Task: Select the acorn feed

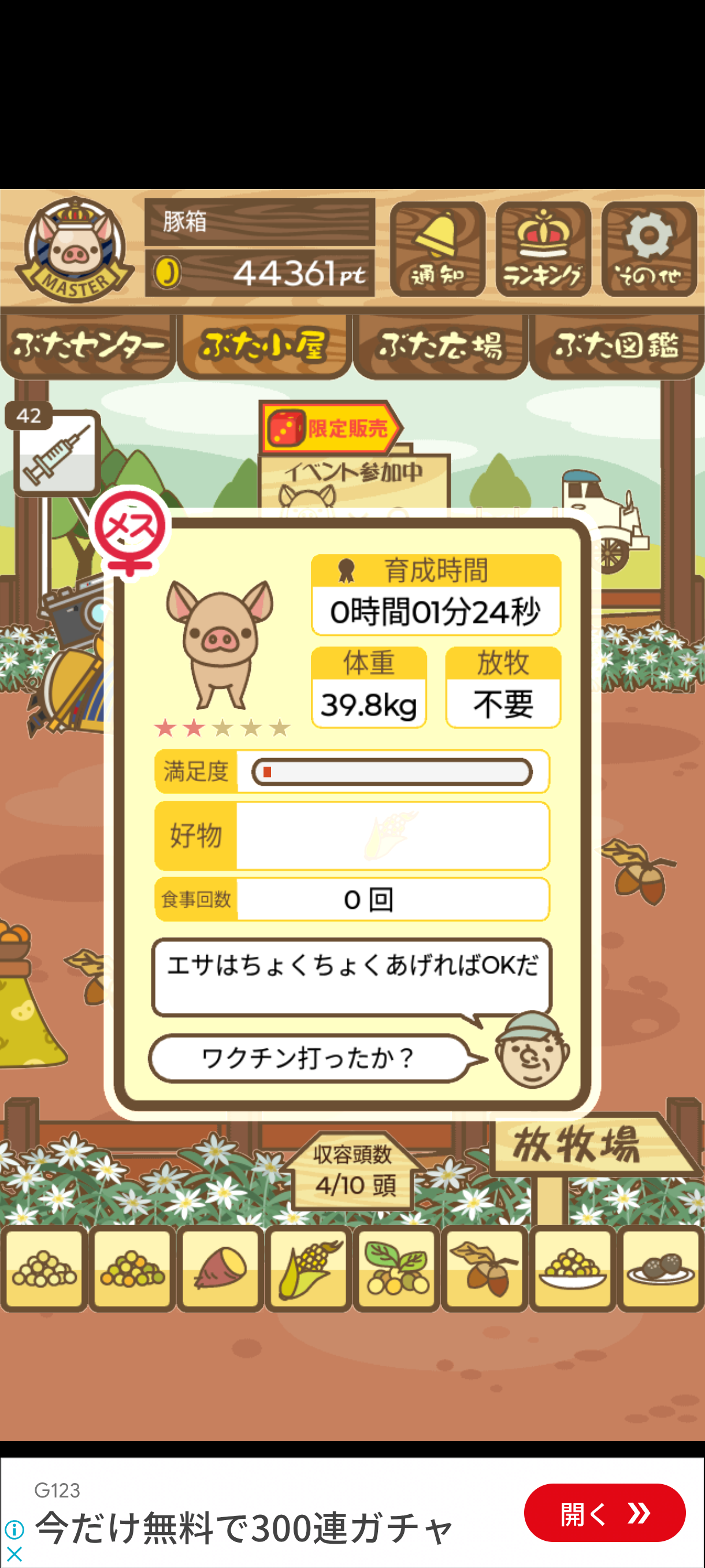Action: (x=484, y=1269)
